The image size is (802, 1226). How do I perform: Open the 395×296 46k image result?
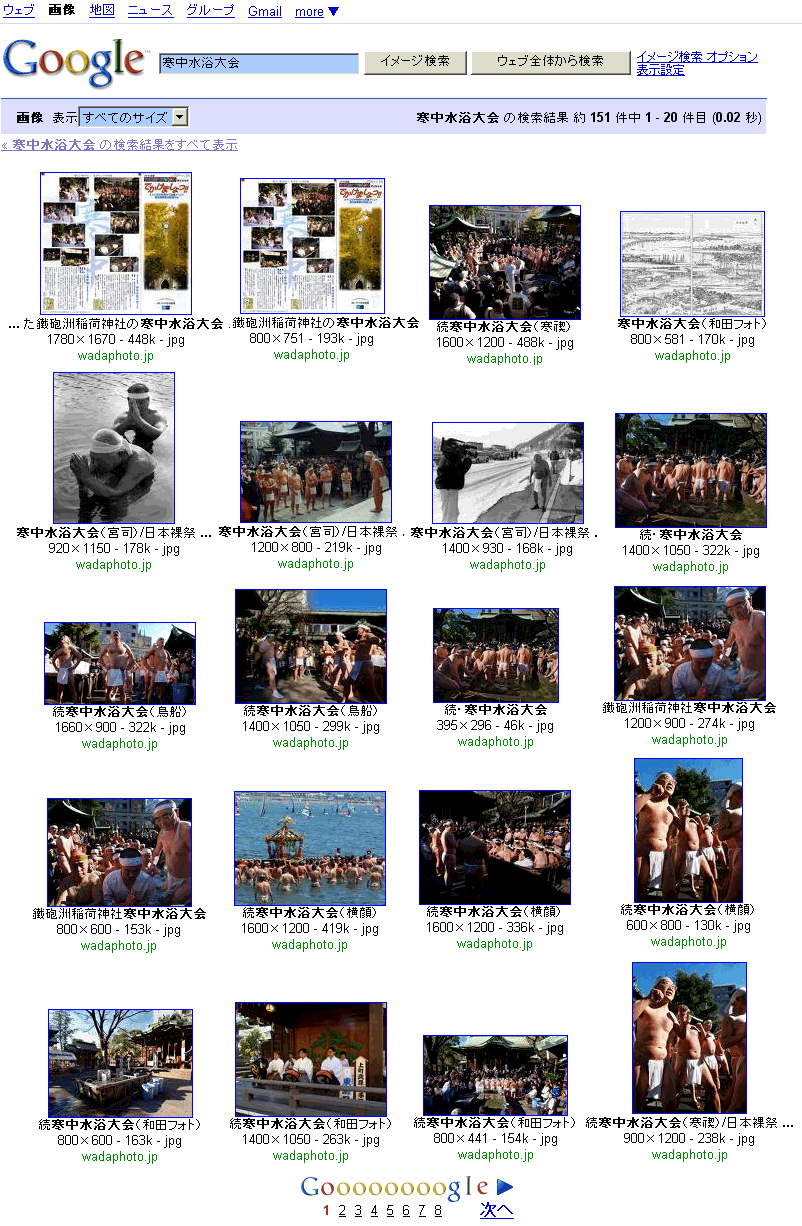[x=495, y=655]
